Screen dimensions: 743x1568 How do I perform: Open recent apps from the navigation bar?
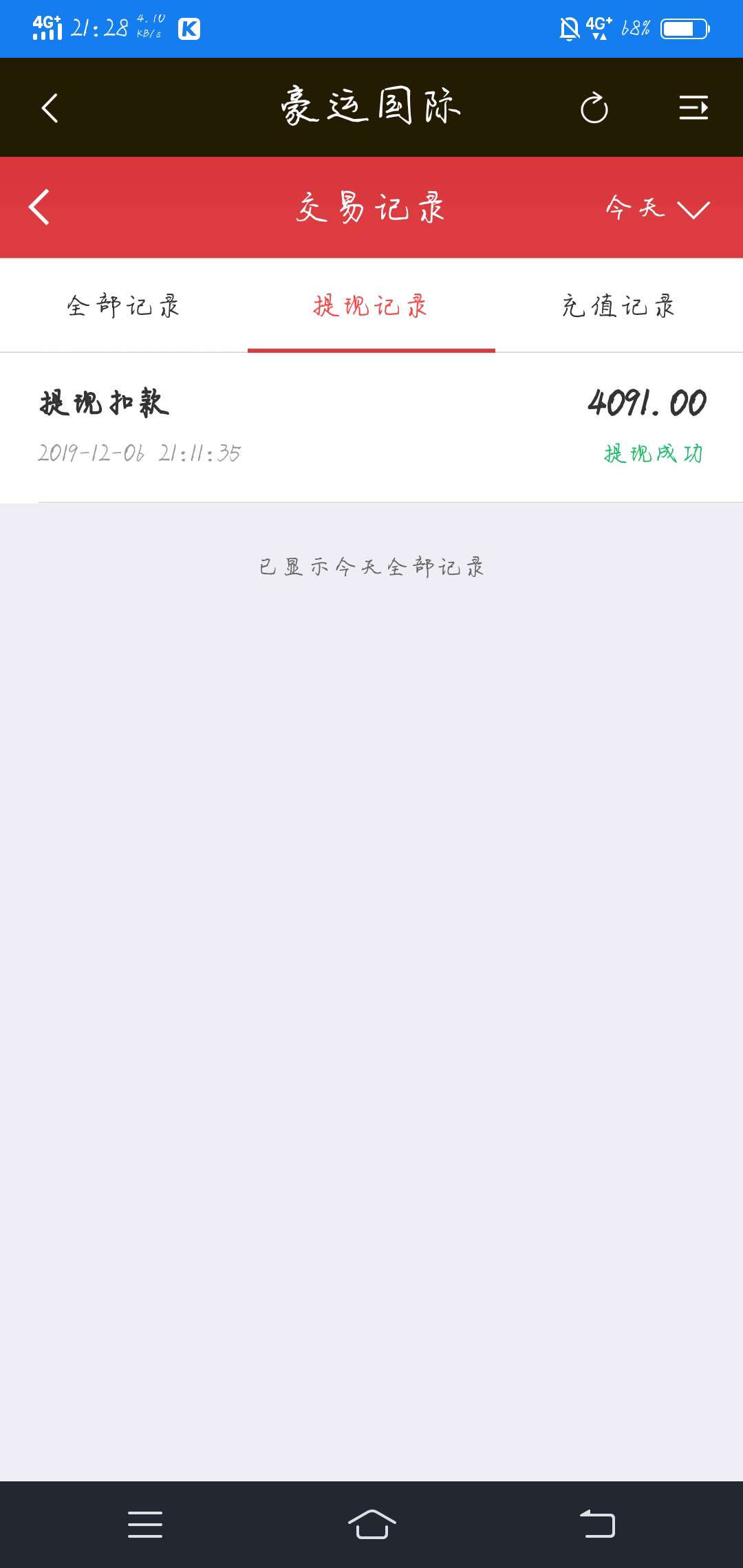point(145,1524)
